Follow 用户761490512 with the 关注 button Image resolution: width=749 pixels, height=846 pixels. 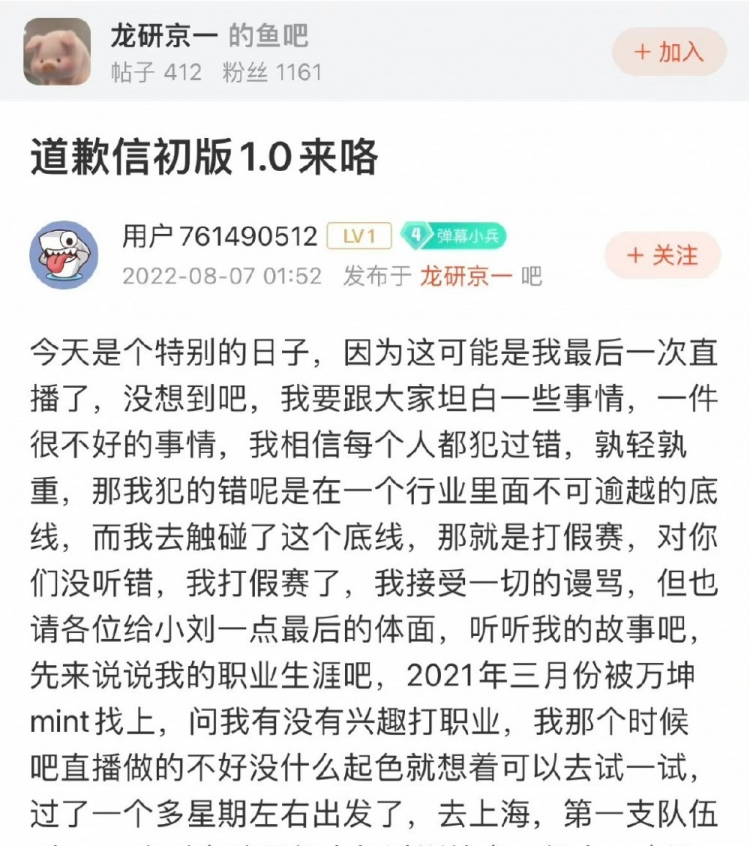pos(662,256)
